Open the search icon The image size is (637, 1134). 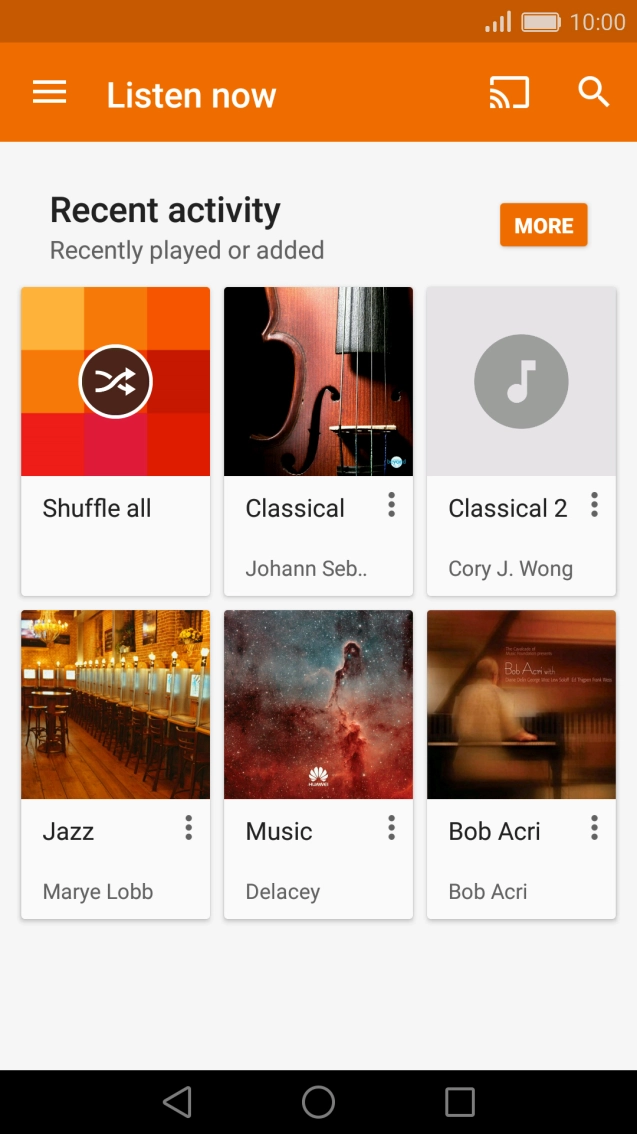(593, 93)
